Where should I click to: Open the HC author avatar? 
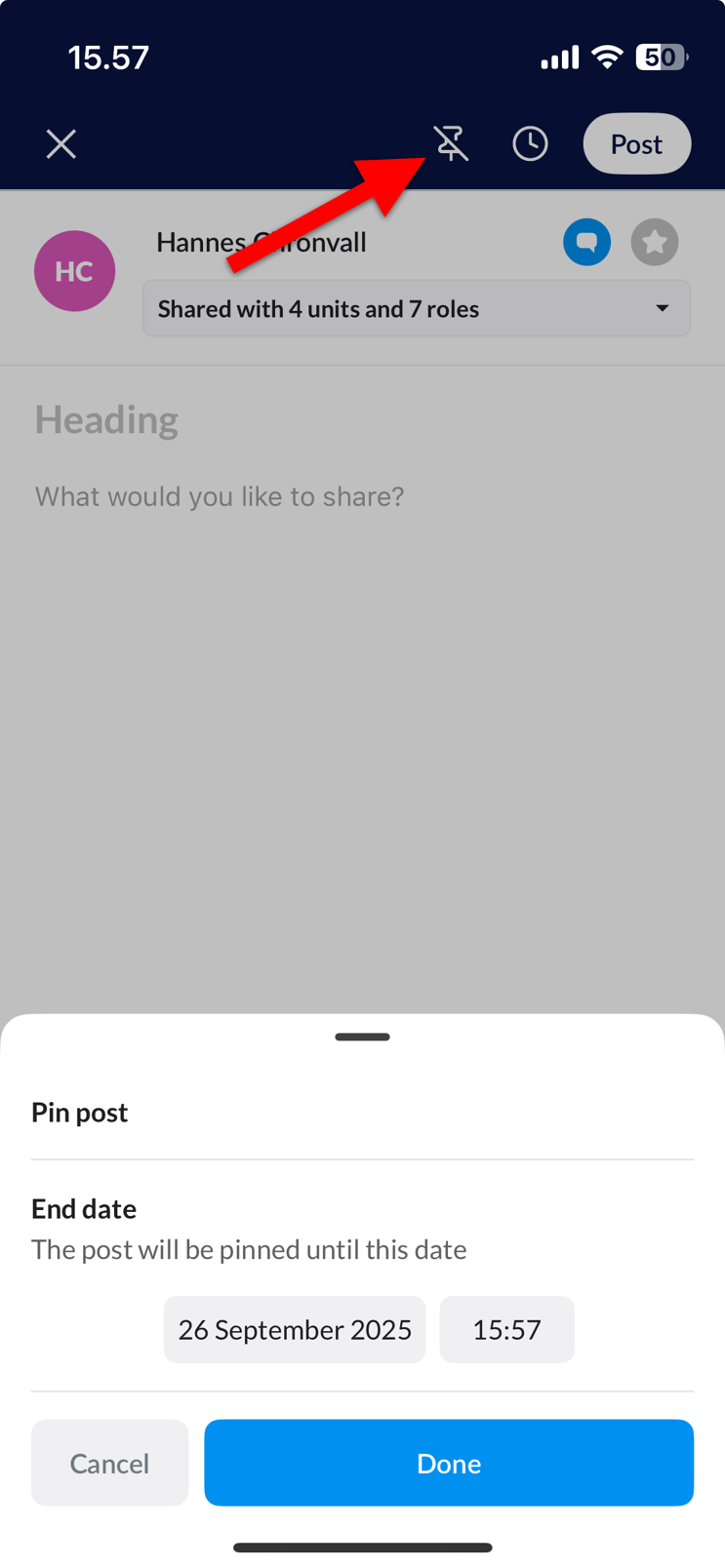(74, 270)
